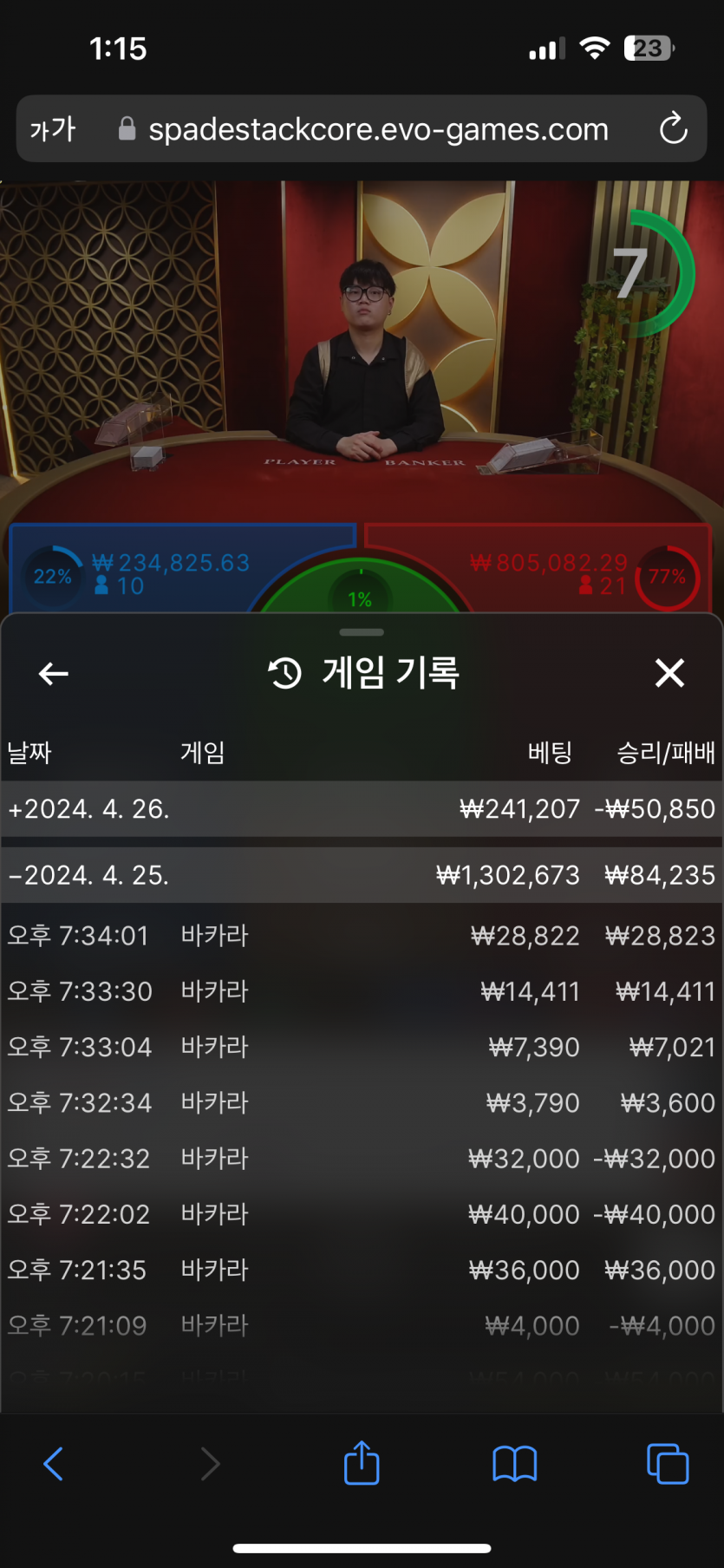This screenshot has height=1568, width=724.
Task: Go back in Safari's bottom toolbar
Action: coord(54,1464)
